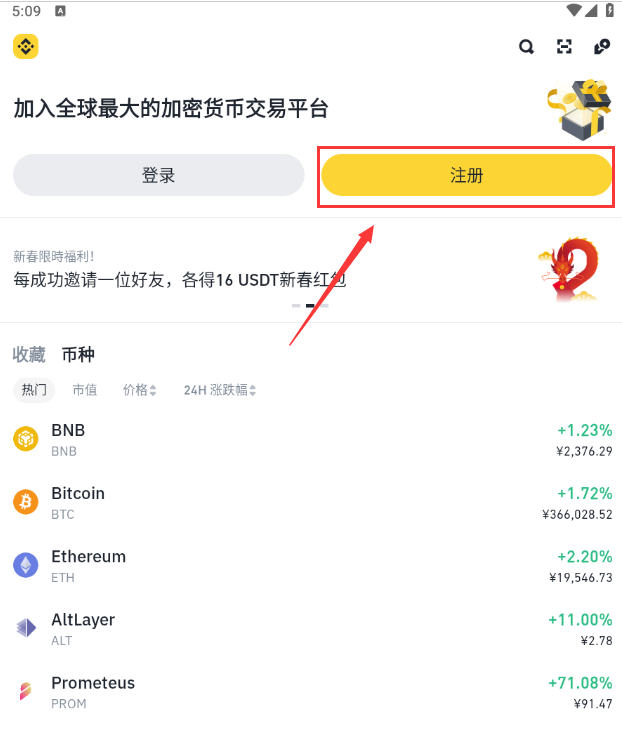The width and height of the screenshot is (622, 732).
Task: Tap the Binance logo profile icon
Action: [25, 46]
